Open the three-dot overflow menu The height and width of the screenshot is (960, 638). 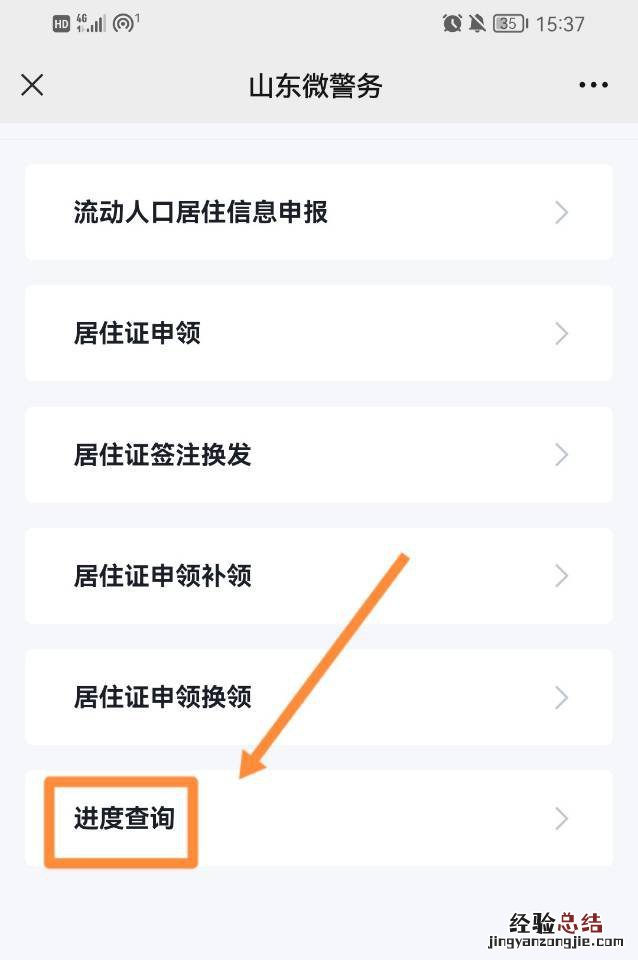click(593, 85)
